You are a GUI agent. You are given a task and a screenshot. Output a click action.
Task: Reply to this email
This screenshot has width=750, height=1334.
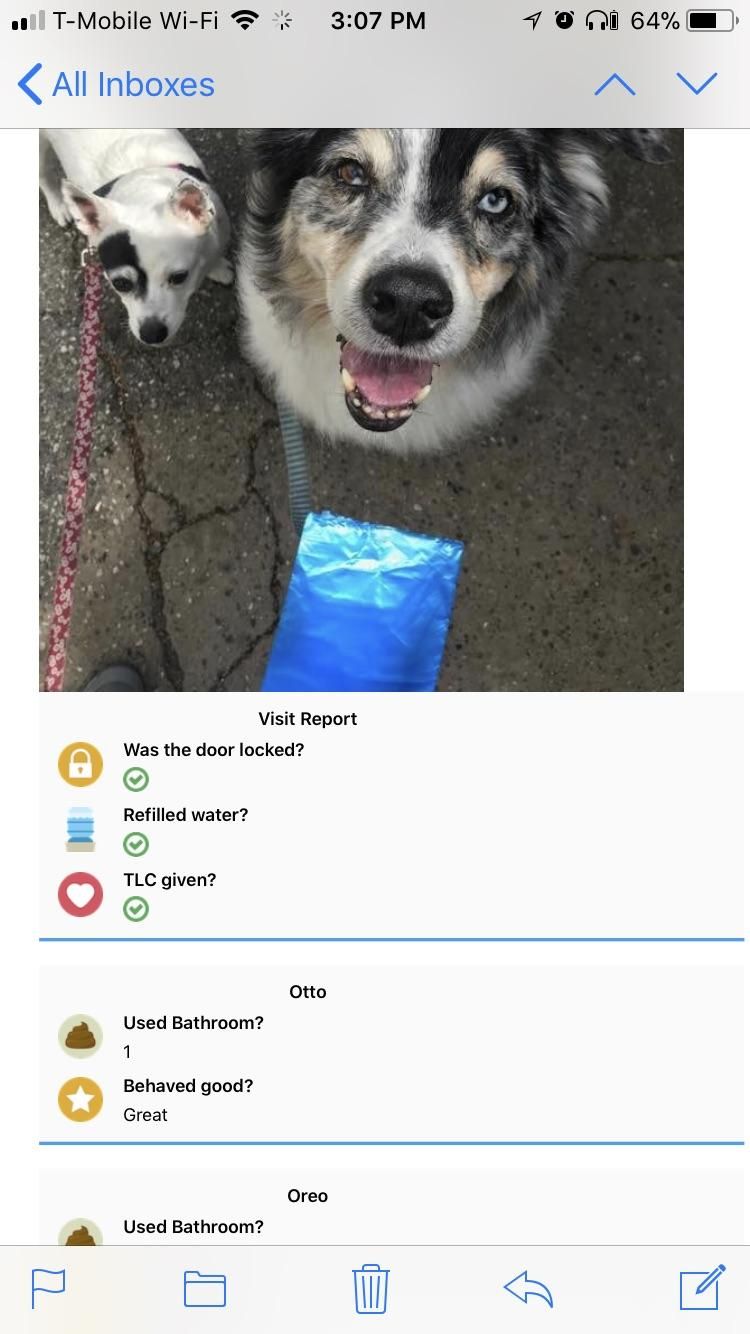click(528, 1289)
